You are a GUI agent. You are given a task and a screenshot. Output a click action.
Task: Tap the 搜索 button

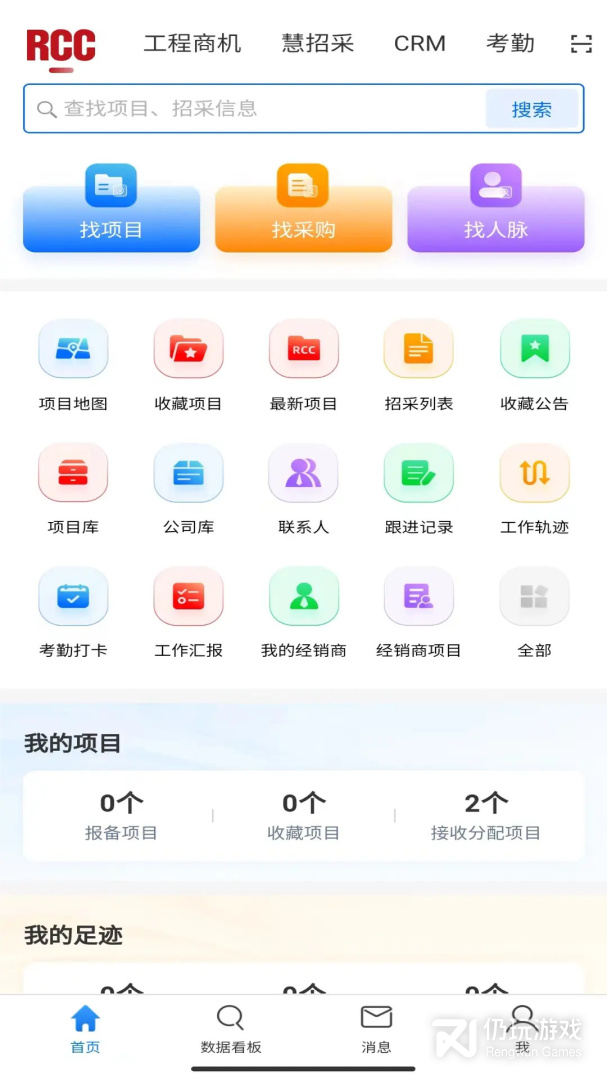(531, 109)
